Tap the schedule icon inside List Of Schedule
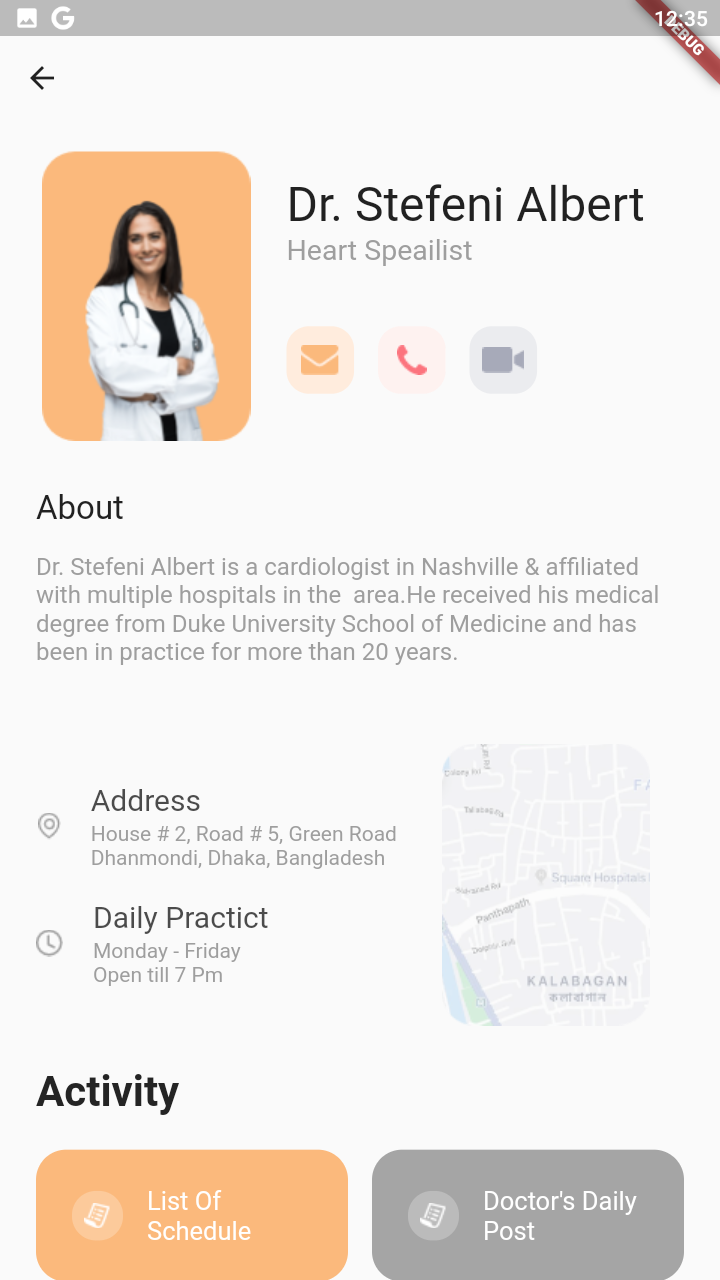Image resolution: width=720 pixels, height=1280 pixels. click(x=97, y=1214)
